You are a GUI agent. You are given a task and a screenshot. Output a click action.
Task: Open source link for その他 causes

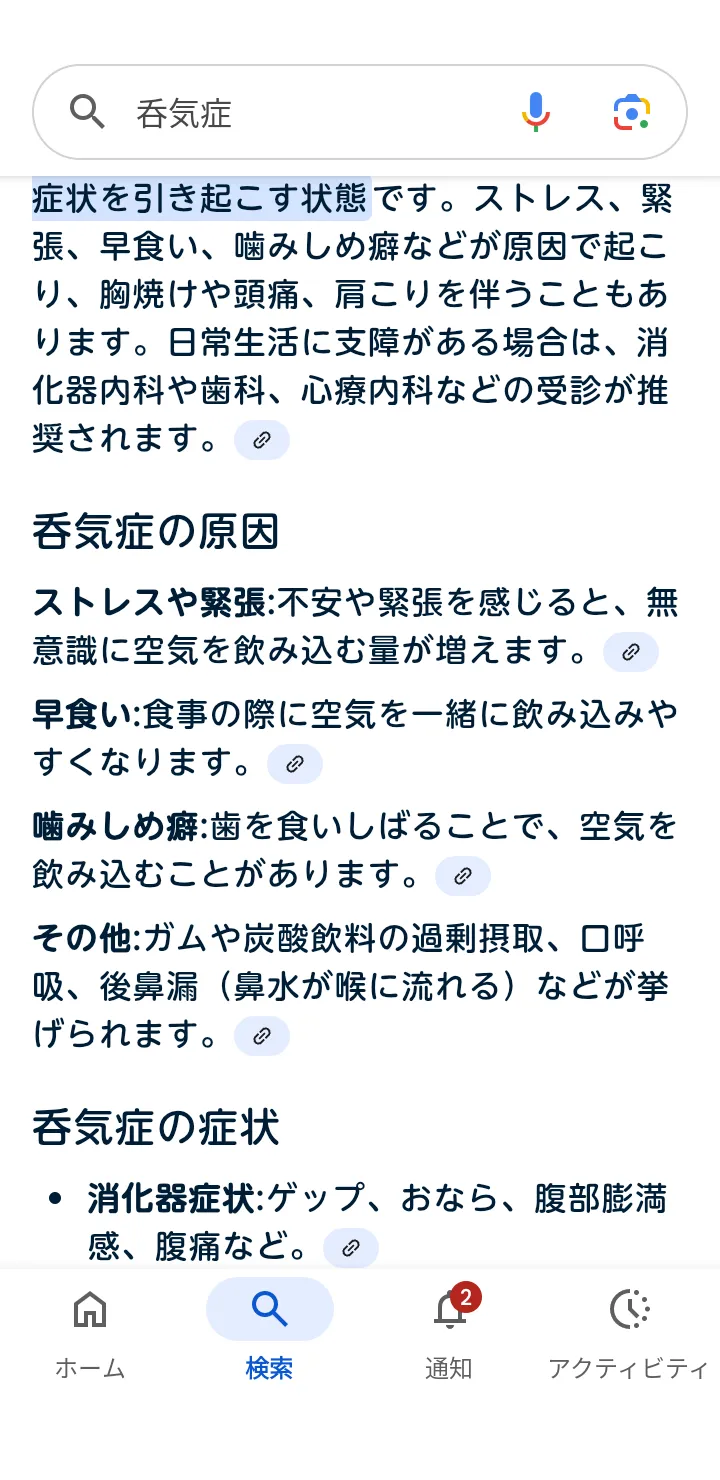coord(262,1036)
